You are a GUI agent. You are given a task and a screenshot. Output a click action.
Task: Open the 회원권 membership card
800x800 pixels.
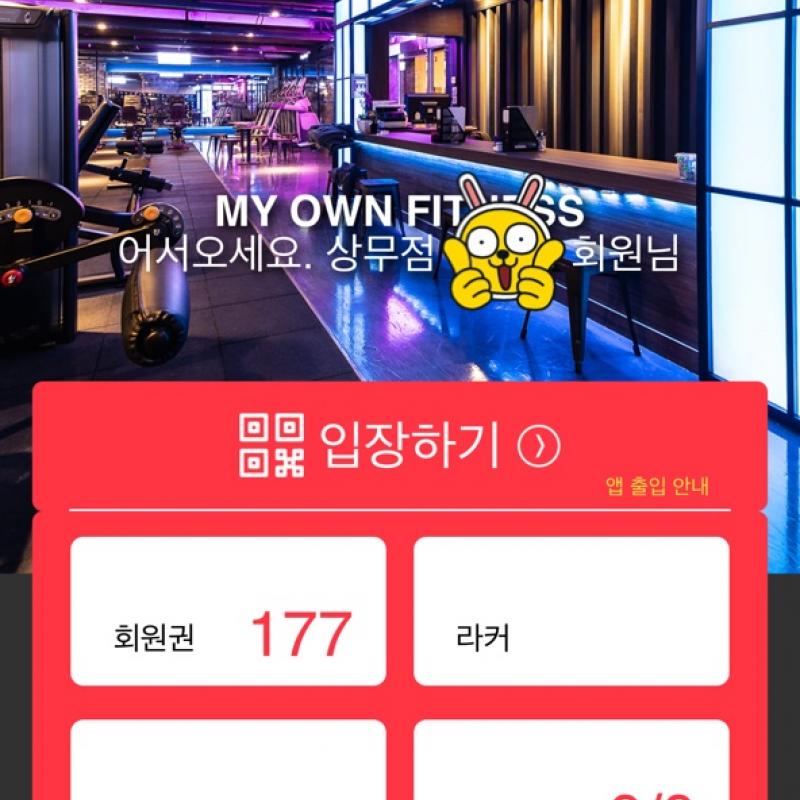click(x=228, y=611)
